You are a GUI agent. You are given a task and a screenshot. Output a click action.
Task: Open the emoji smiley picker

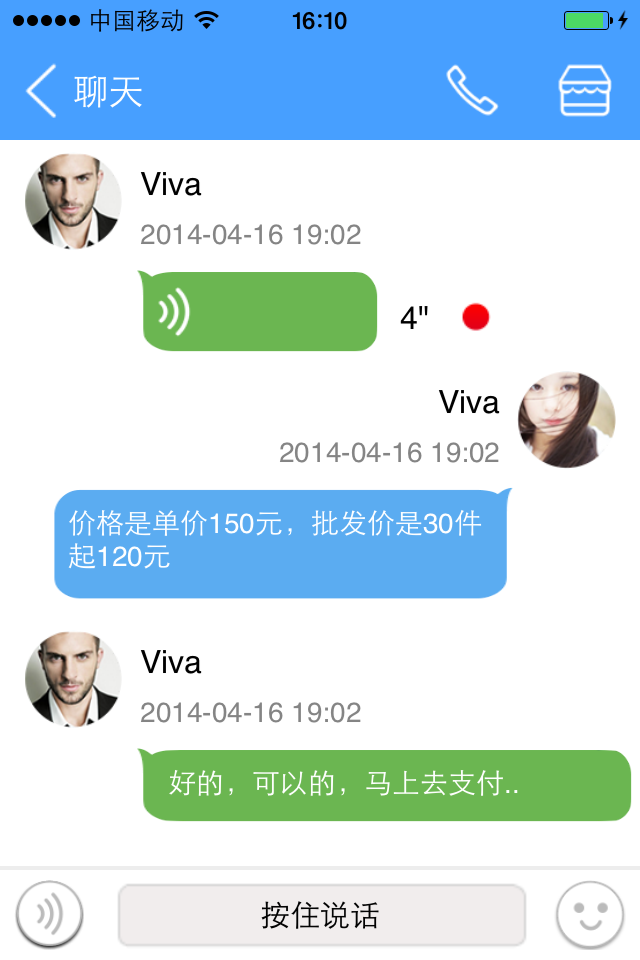tap(589, 914)
